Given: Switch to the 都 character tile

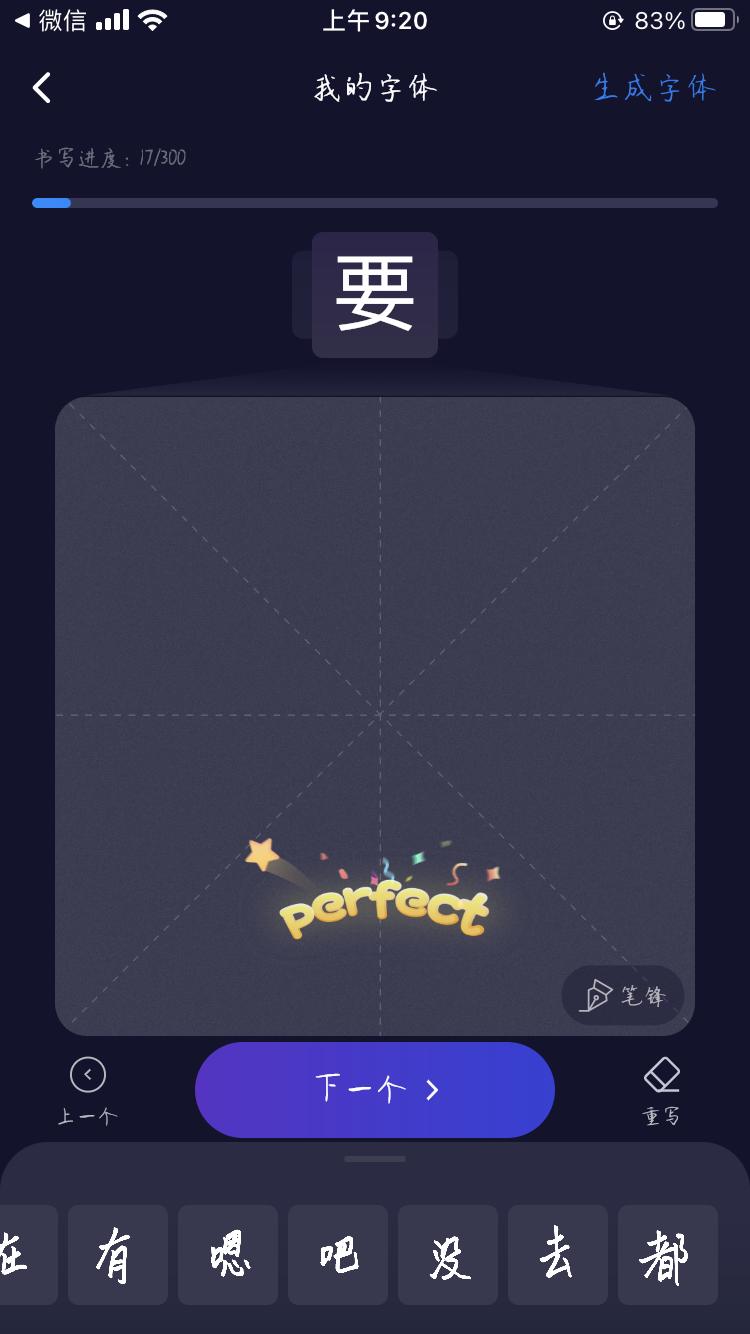Looking at the screenshot, I should (667, 1256).
